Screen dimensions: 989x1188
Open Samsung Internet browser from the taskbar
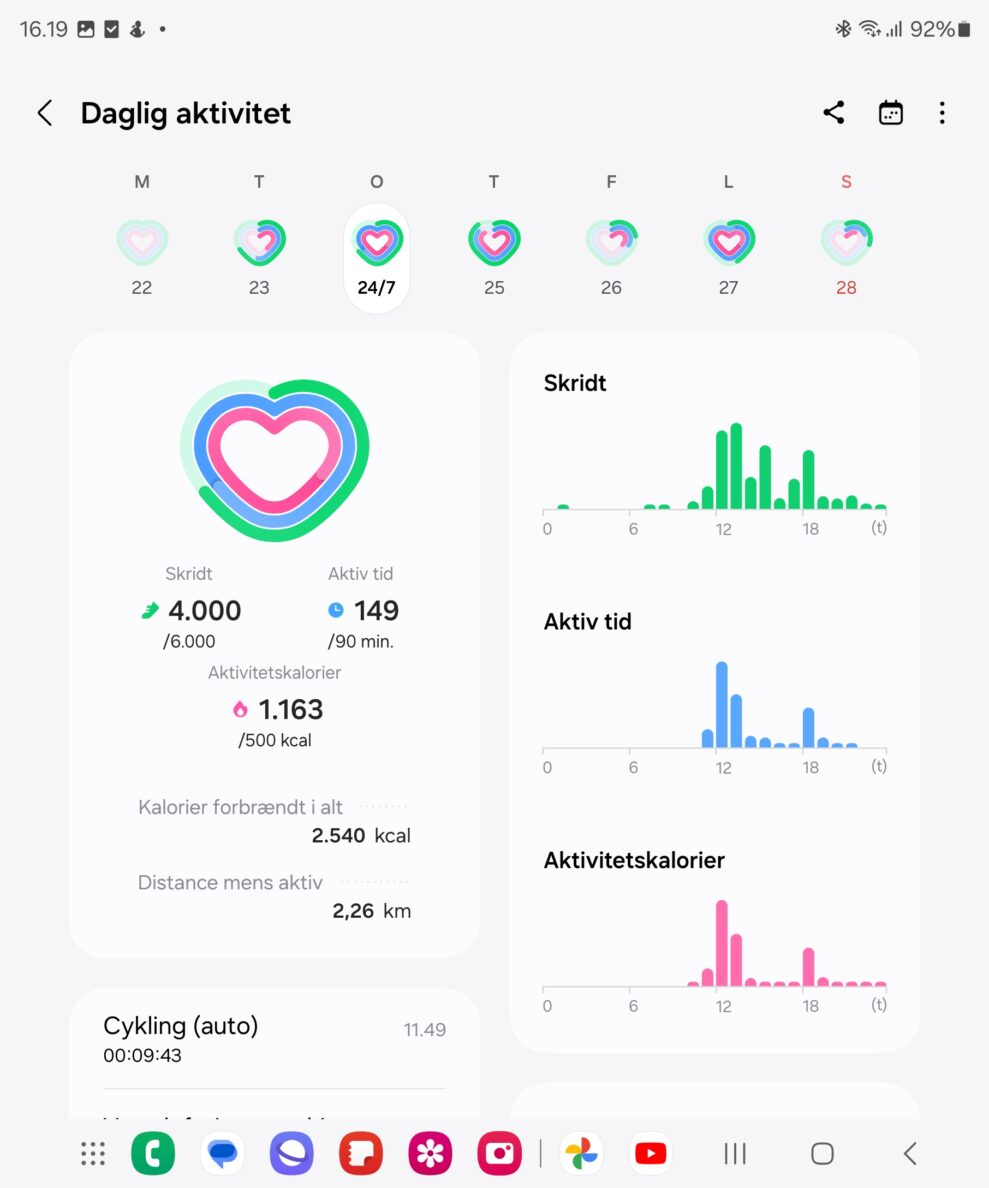(x=291, y=1154)
